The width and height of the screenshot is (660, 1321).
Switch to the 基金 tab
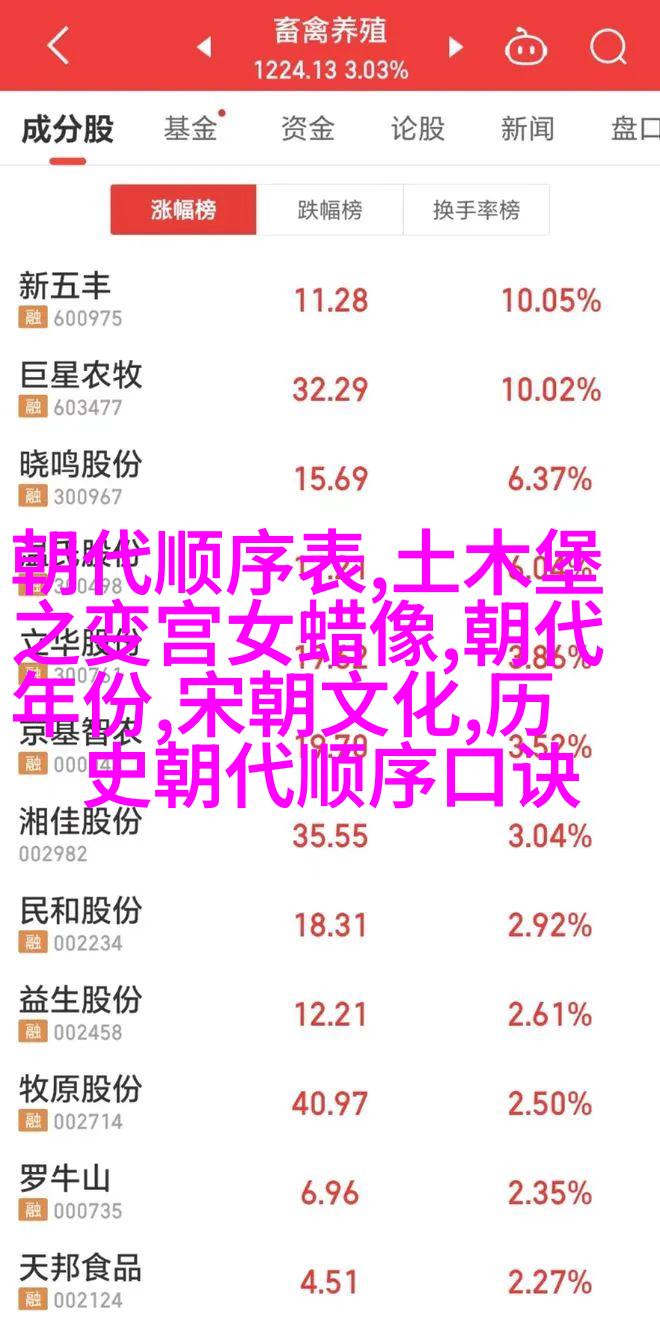coord(190,129)
